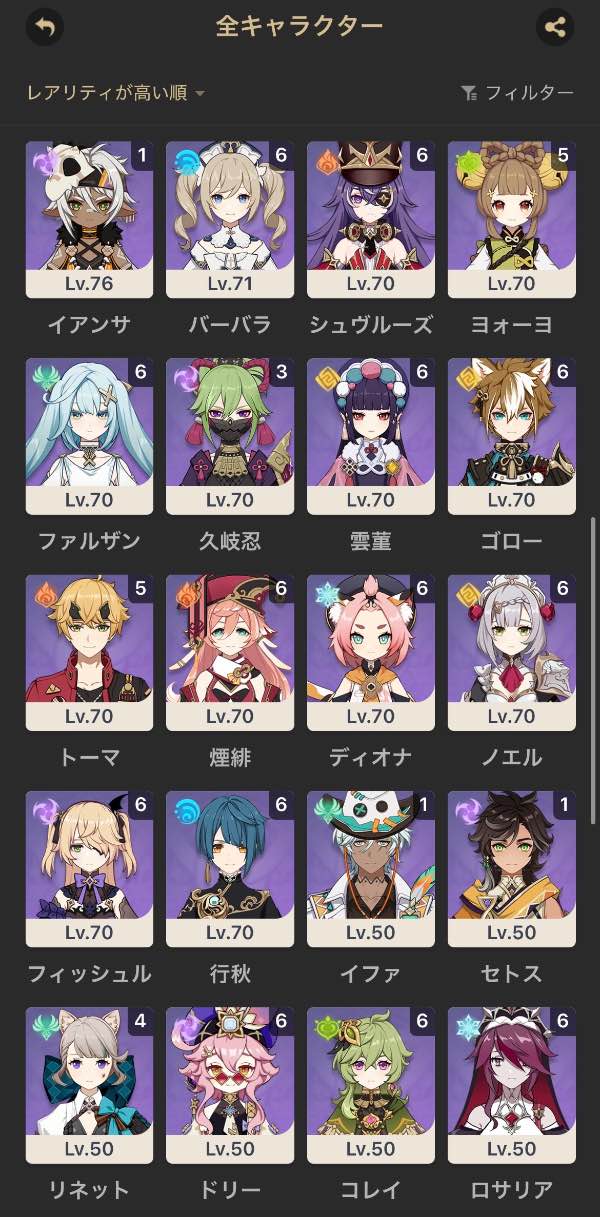The image size is (600, 1217).
Task: Select the ノエル character card
Action: tap(512, 652)
